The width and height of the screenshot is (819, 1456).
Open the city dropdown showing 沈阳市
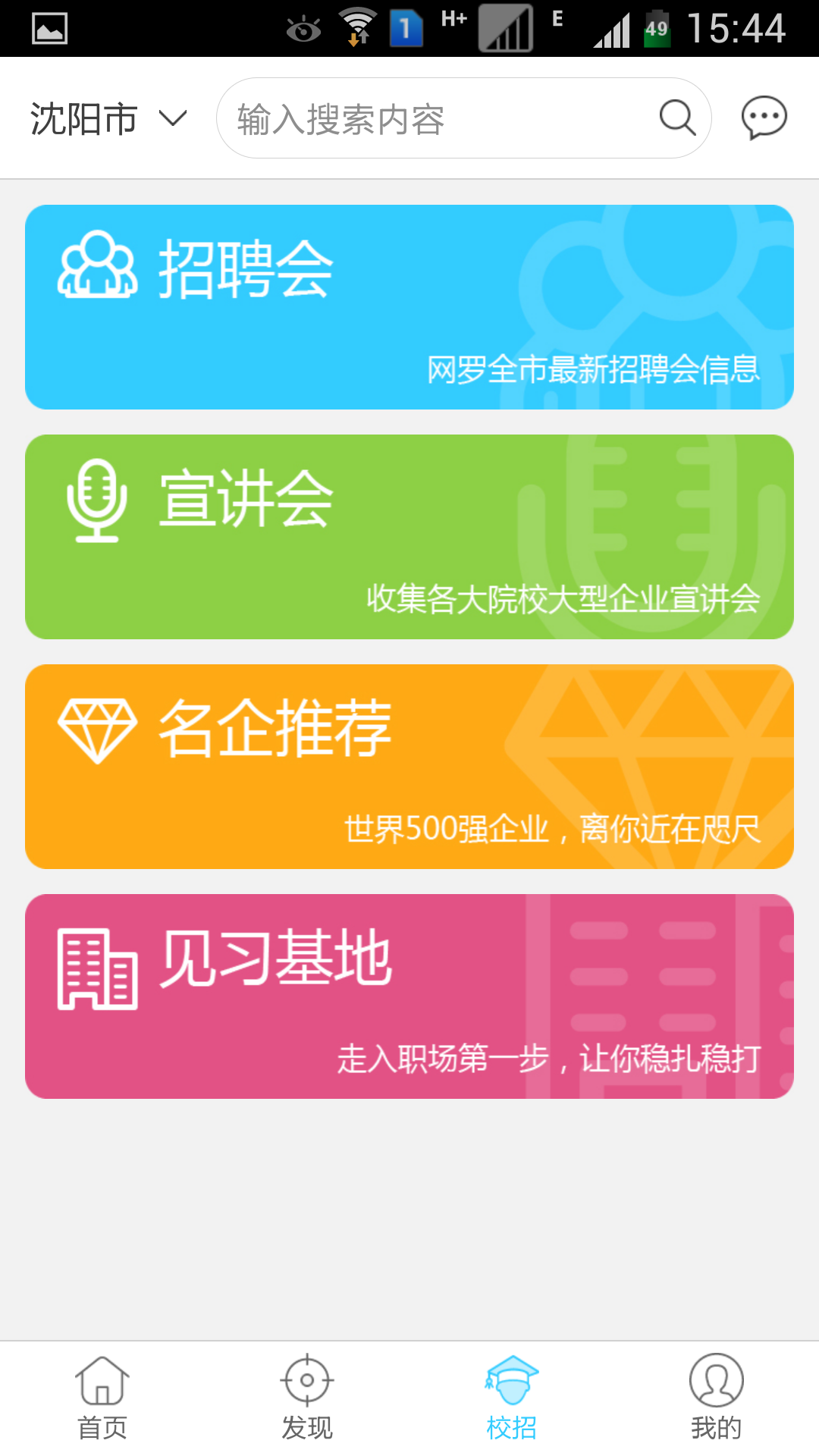(83, 118)
